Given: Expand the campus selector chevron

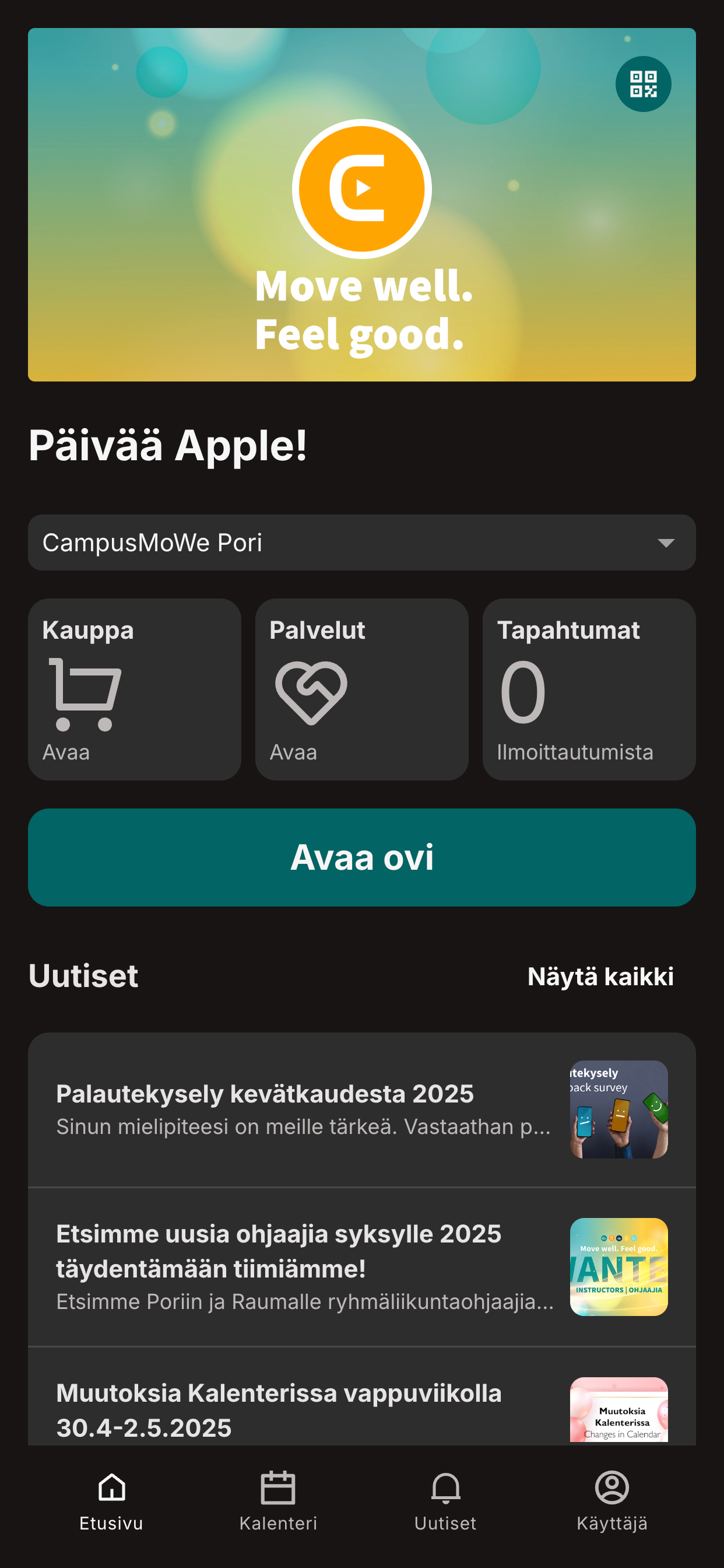Looking at the screenshot, I should pyautogui.click(x=666, y=542).
